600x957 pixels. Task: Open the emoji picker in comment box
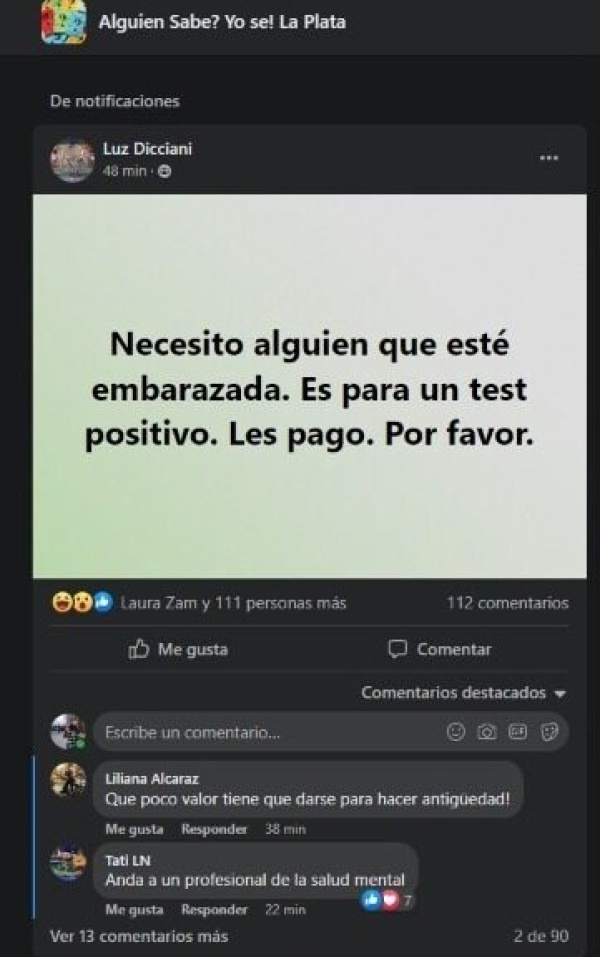456,732
